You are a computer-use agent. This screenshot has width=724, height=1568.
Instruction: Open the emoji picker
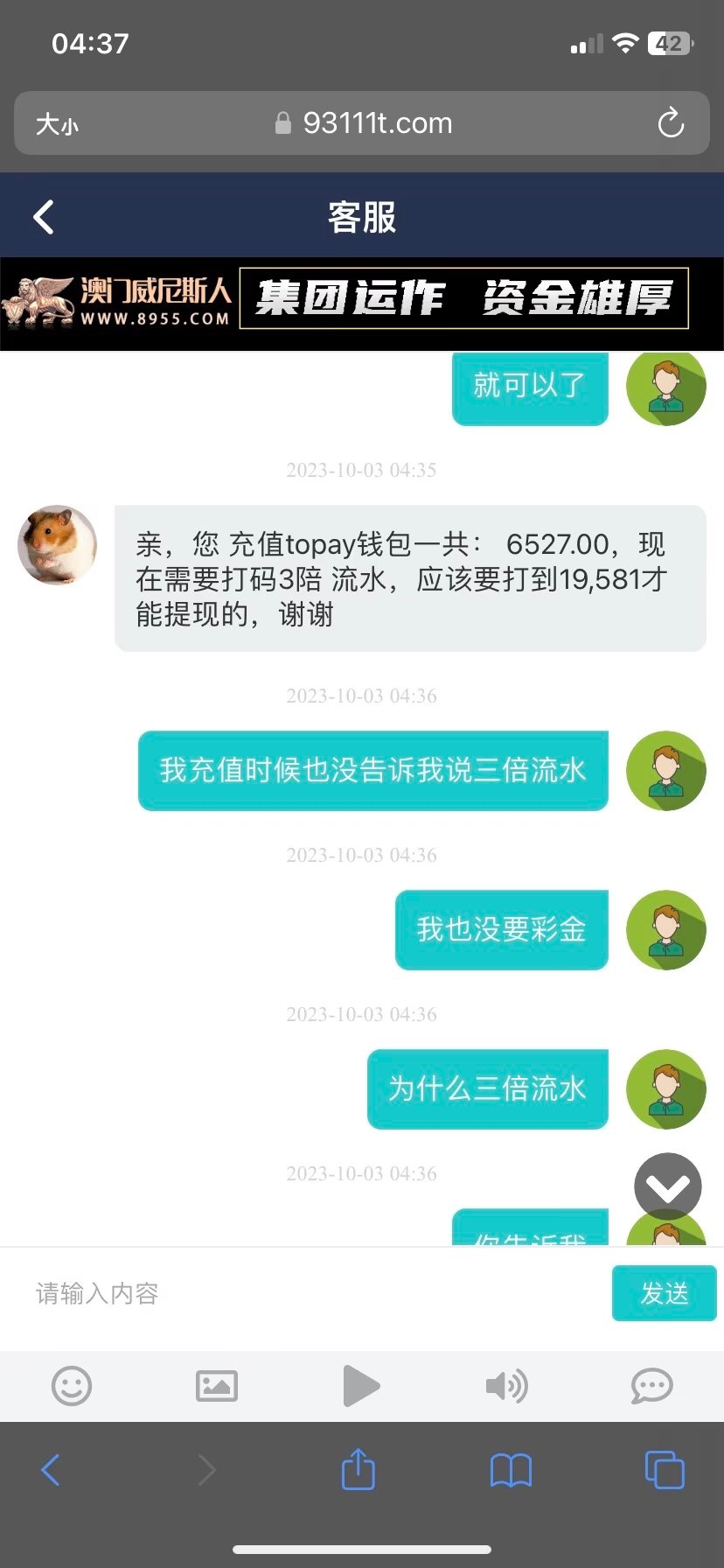tap(72, 1386)
